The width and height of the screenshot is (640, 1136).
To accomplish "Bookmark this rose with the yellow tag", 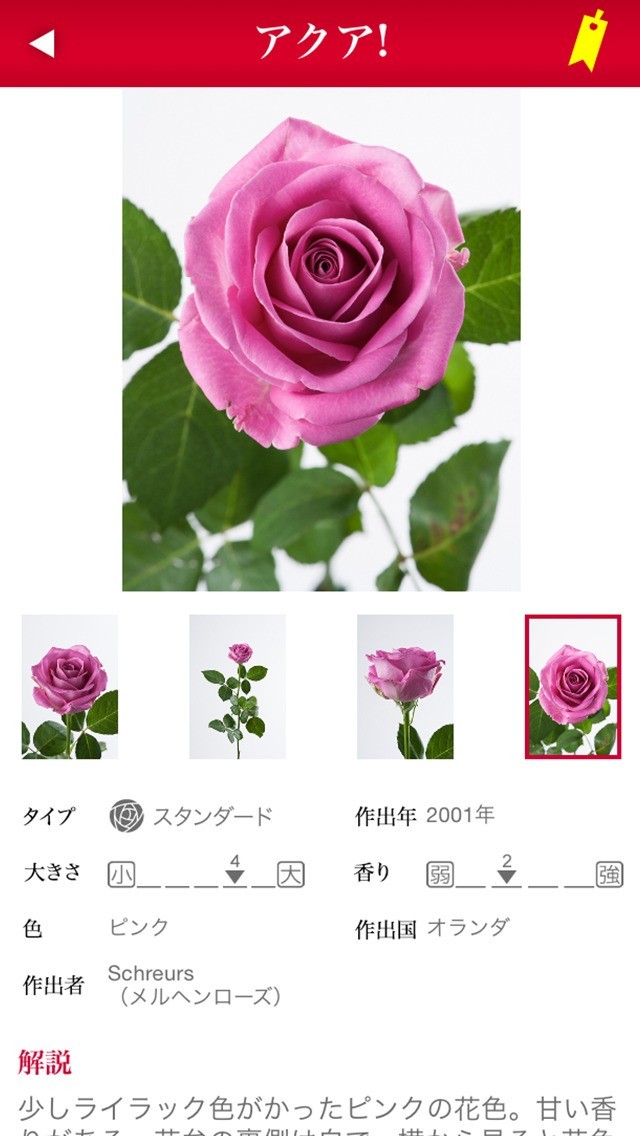I will [587, 41].
